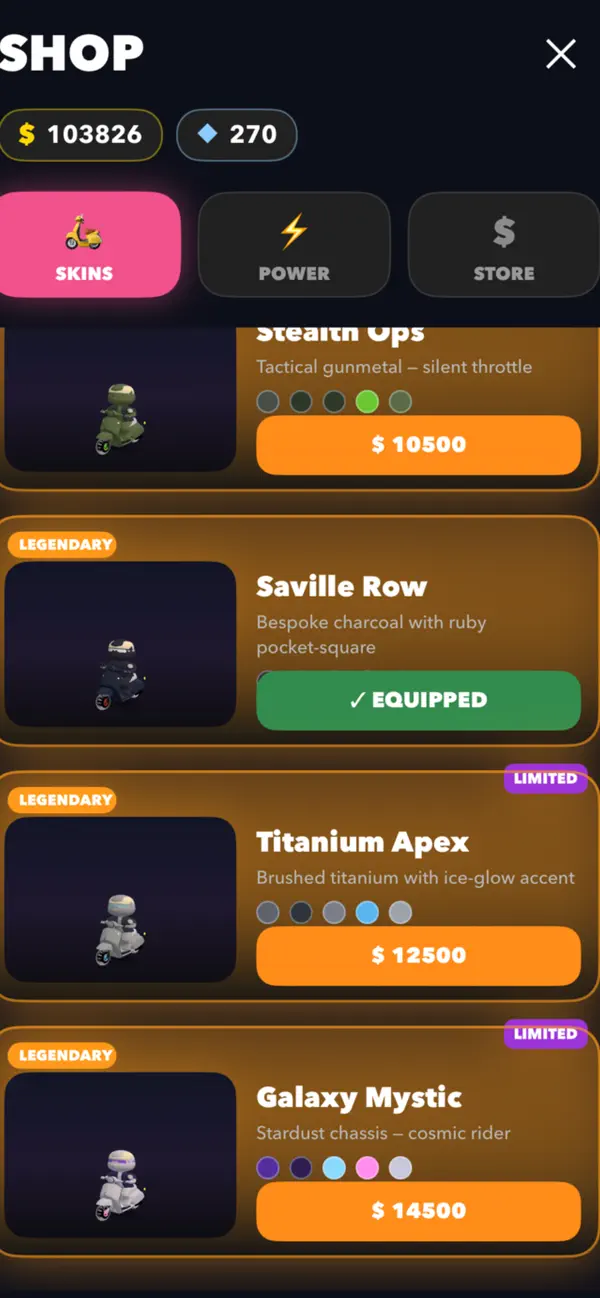View the Galaxy Mystic scooter preview
Image resolution: width=600 pixels, height=1298 pixels.
click(120, 1155)
